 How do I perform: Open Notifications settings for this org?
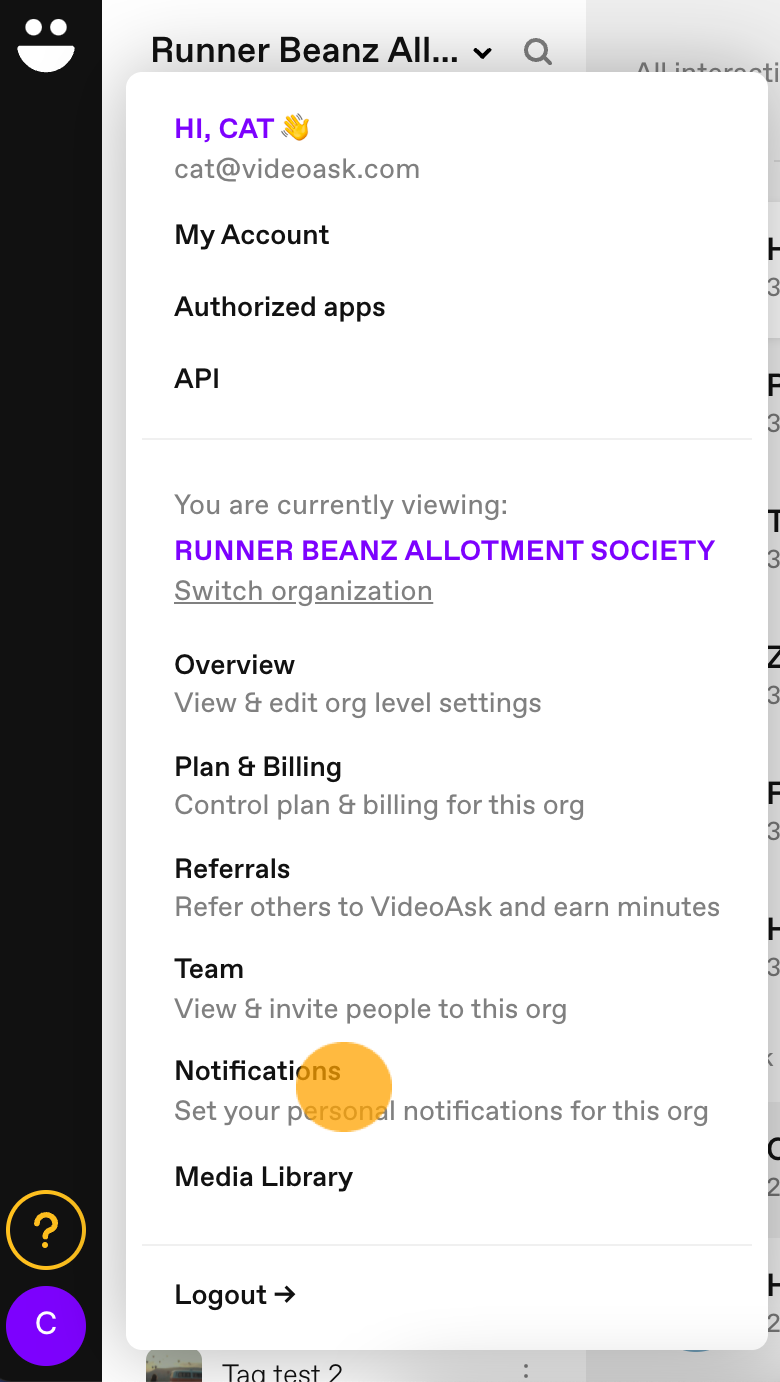pyautogui.click(x=257, y=1071)
